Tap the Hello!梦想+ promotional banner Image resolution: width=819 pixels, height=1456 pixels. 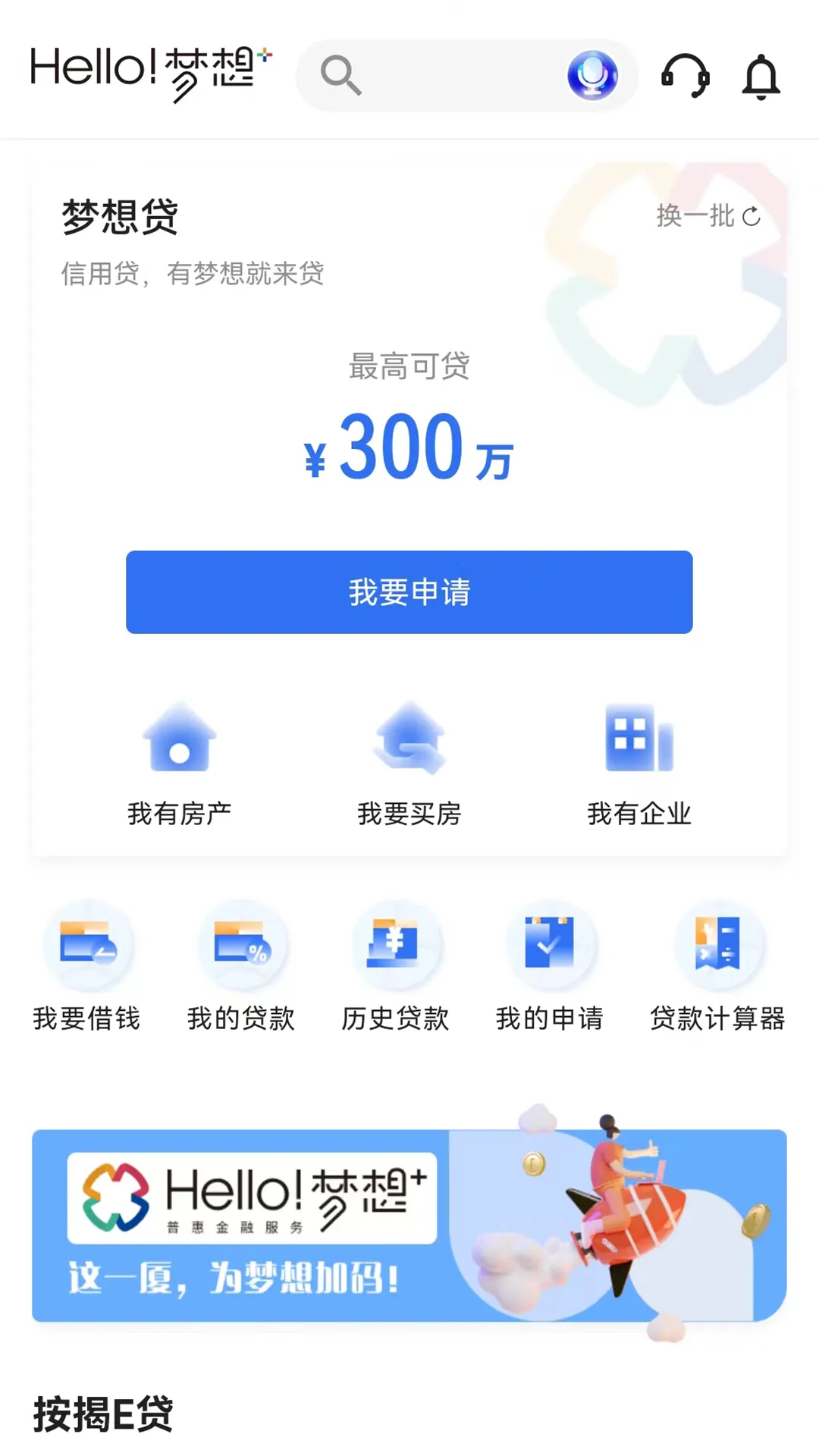[409, 1228]
